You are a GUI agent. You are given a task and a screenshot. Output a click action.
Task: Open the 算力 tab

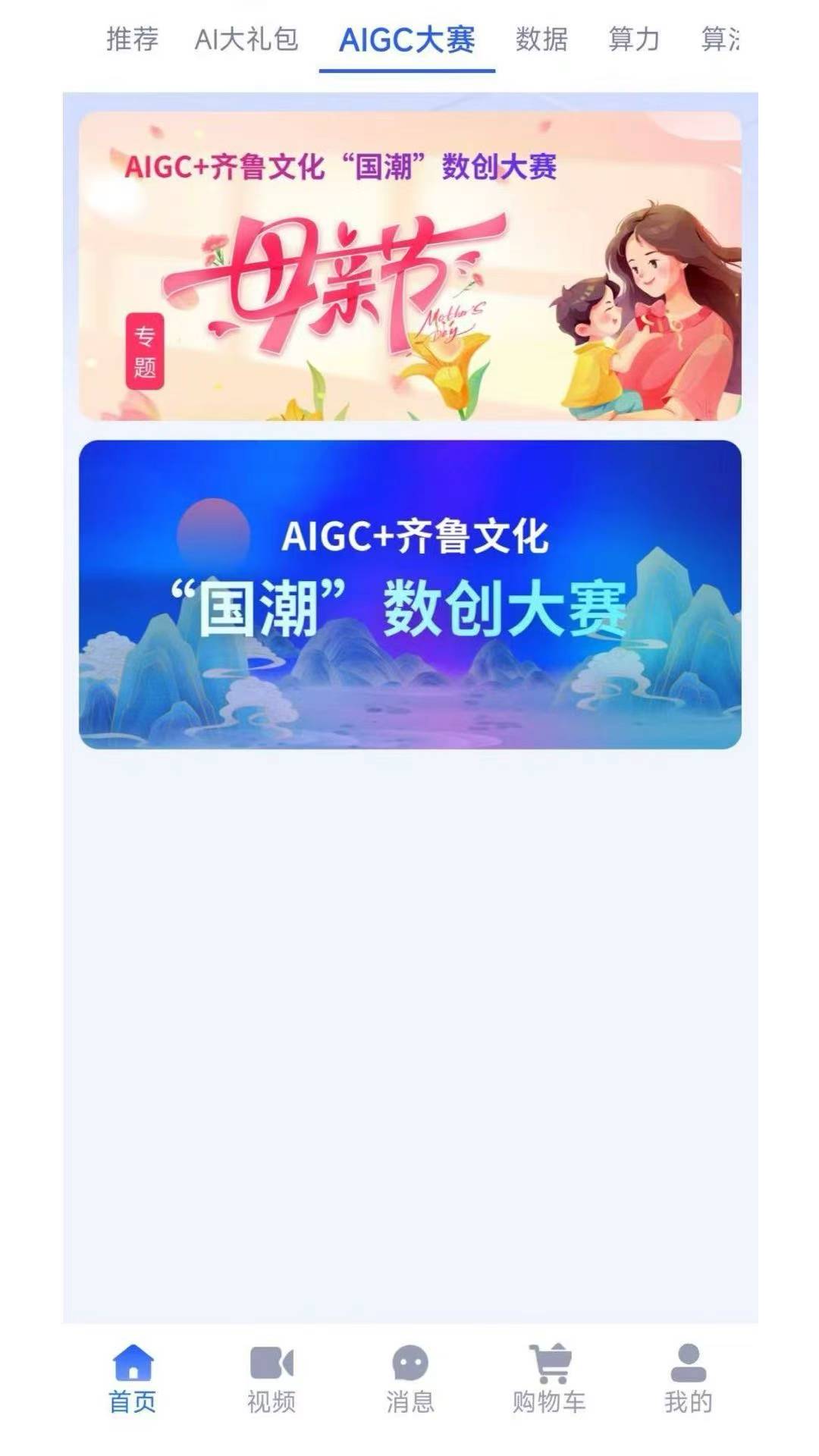click(634, 39)
